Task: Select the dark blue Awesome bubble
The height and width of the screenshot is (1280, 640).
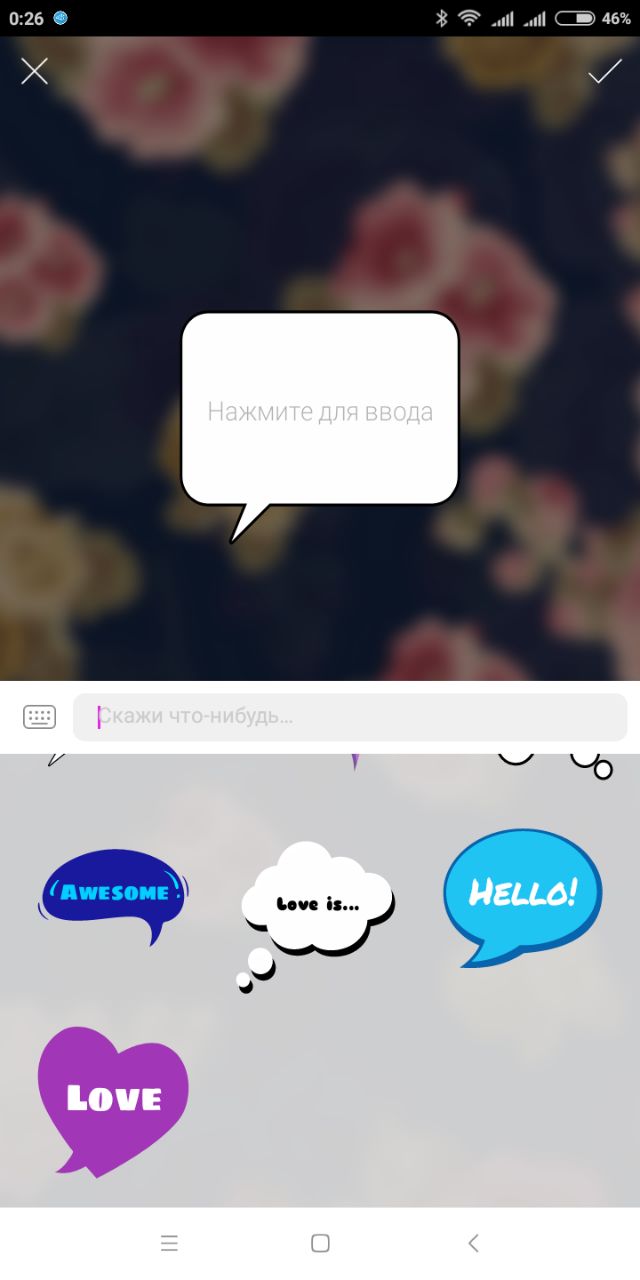Action: click(x=113, y=893)
